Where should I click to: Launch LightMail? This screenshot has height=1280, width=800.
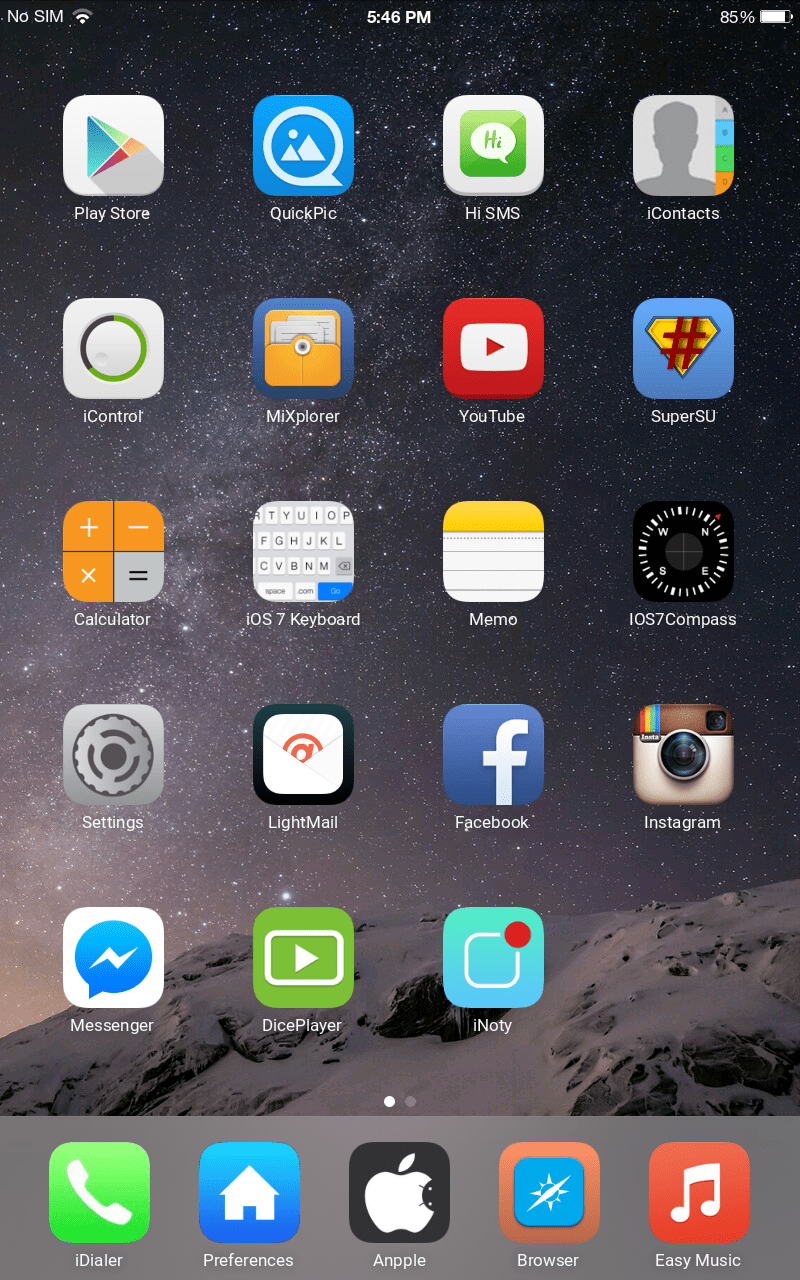[x=303, y=755]
